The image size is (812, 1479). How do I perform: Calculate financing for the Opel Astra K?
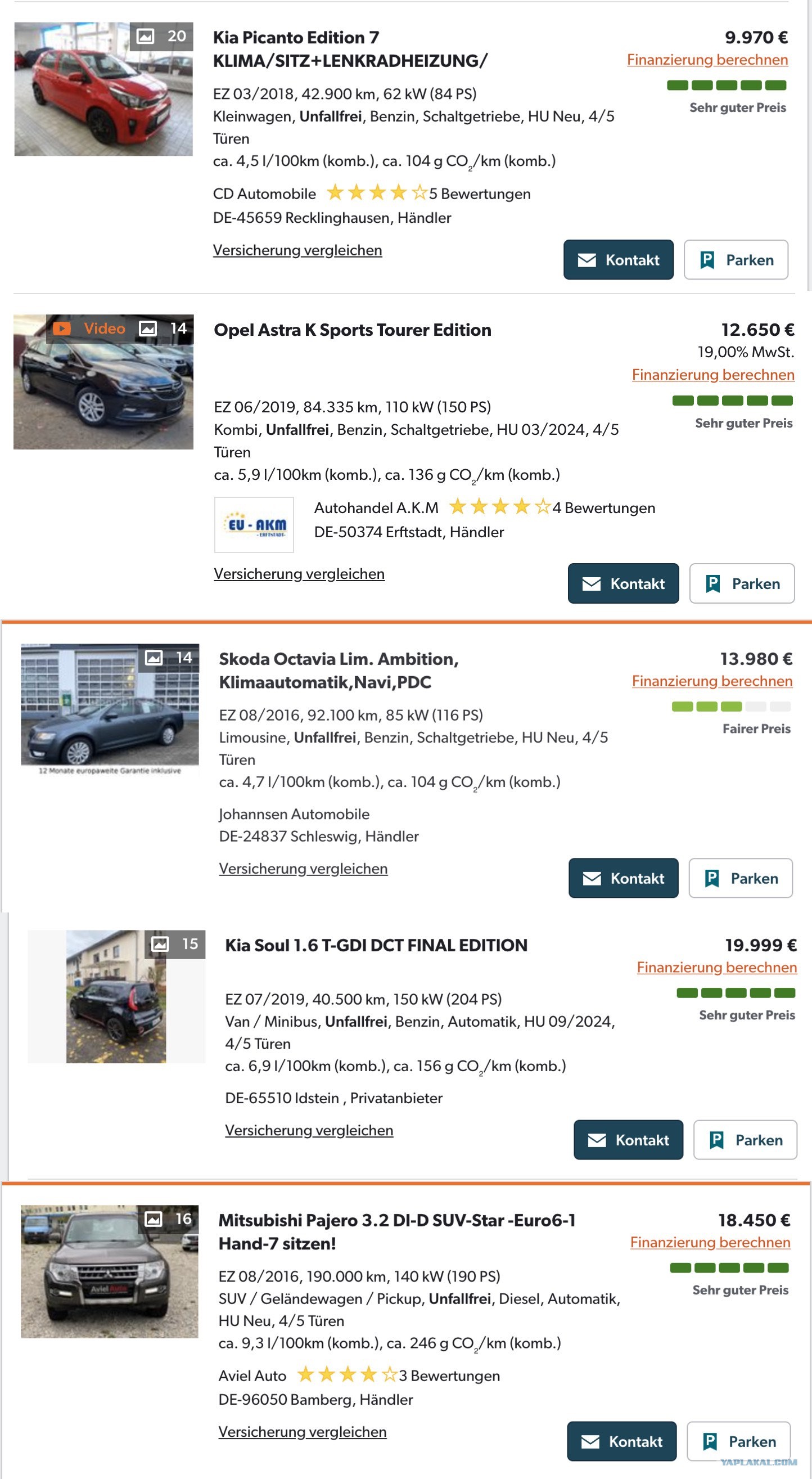[x=712, y=375]
